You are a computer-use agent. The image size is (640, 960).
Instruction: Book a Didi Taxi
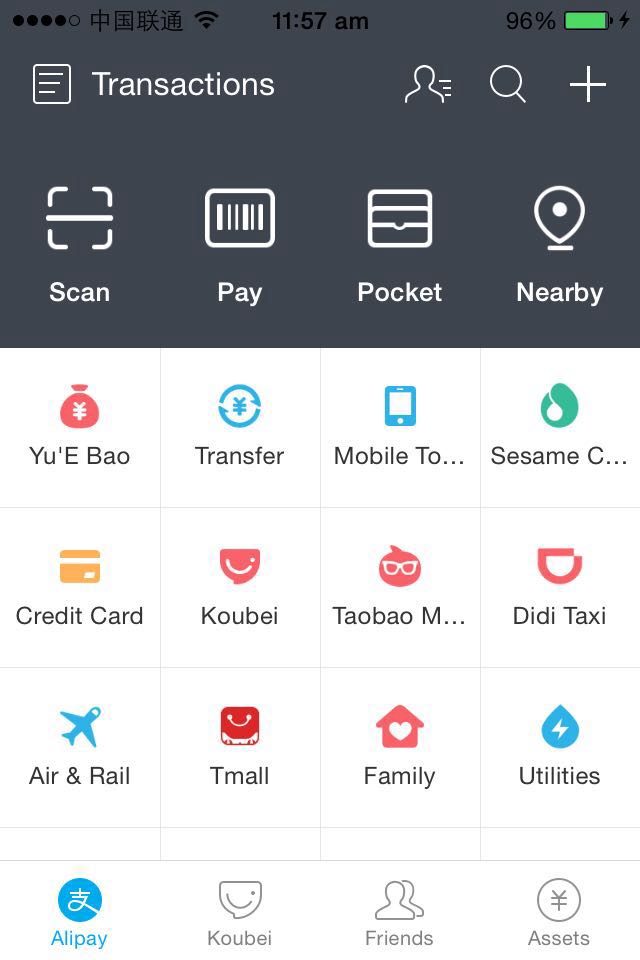click(x=559, y=588)
